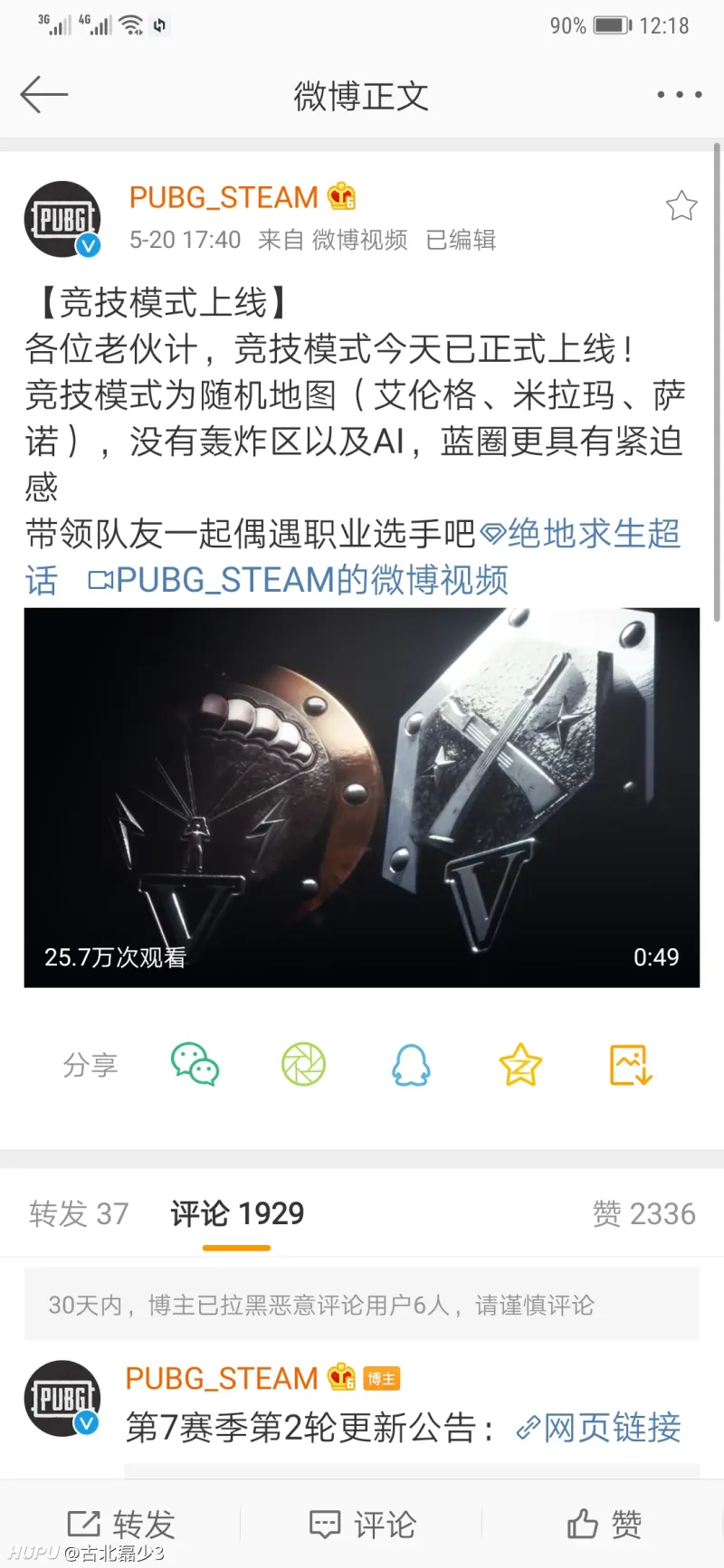Viewport: 724px width, 1568px height.
Task: Open the three-dot overflow menu
Action: [x=679, y=94]
